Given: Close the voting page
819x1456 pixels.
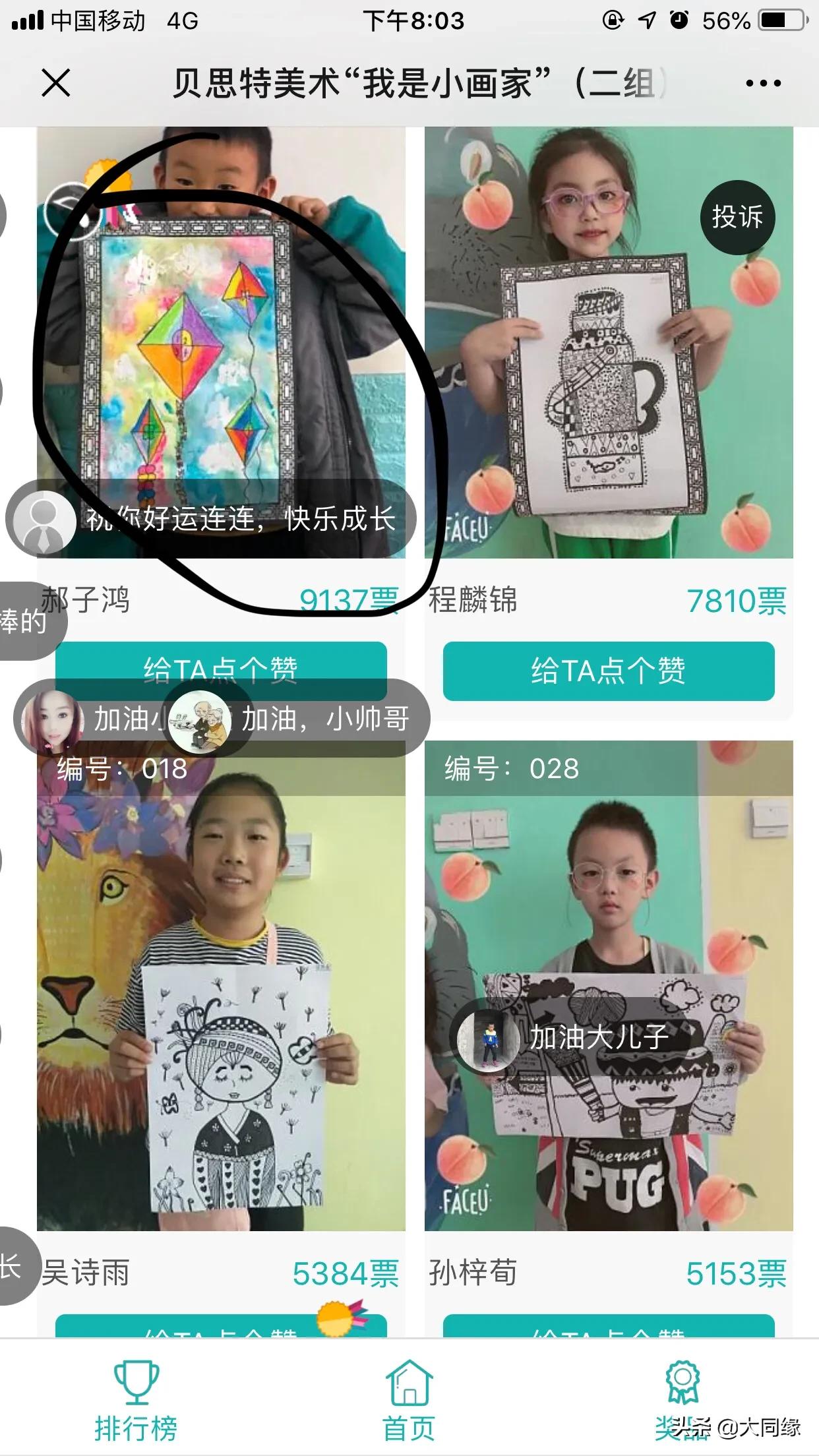Looking at the screenshot, I should (56, 84).
